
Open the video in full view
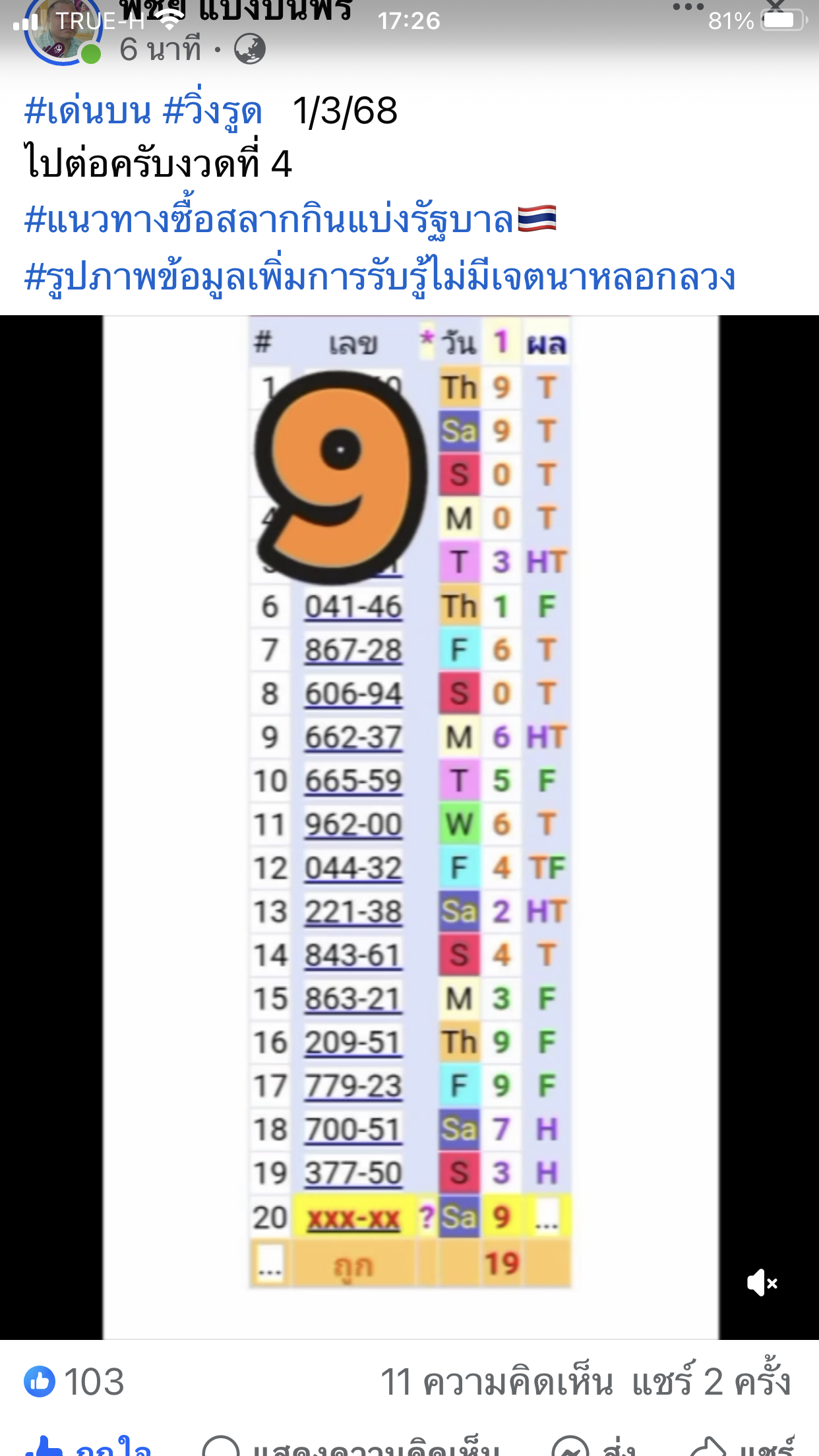click(409, 828)
